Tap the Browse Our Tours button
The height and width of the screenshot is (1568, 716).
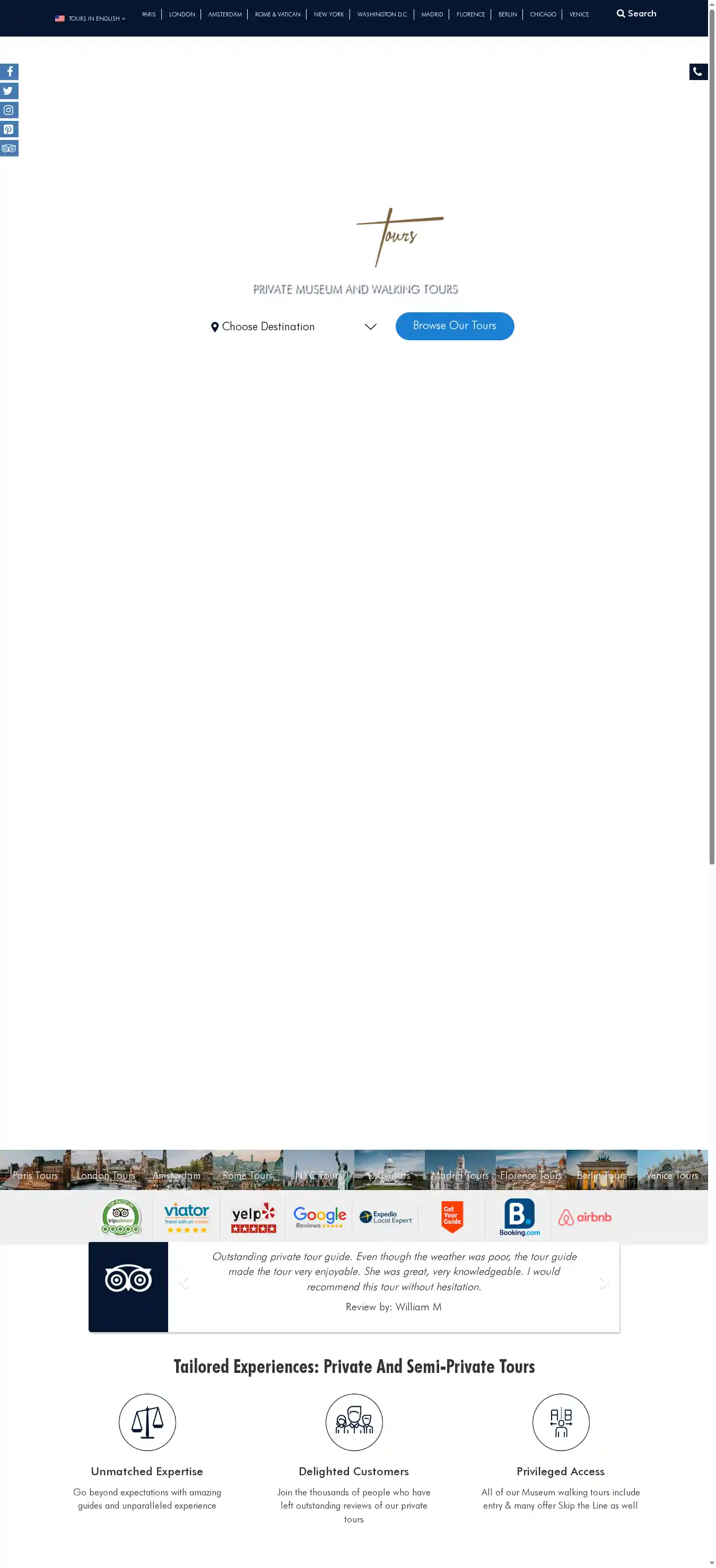pos(454,325)
